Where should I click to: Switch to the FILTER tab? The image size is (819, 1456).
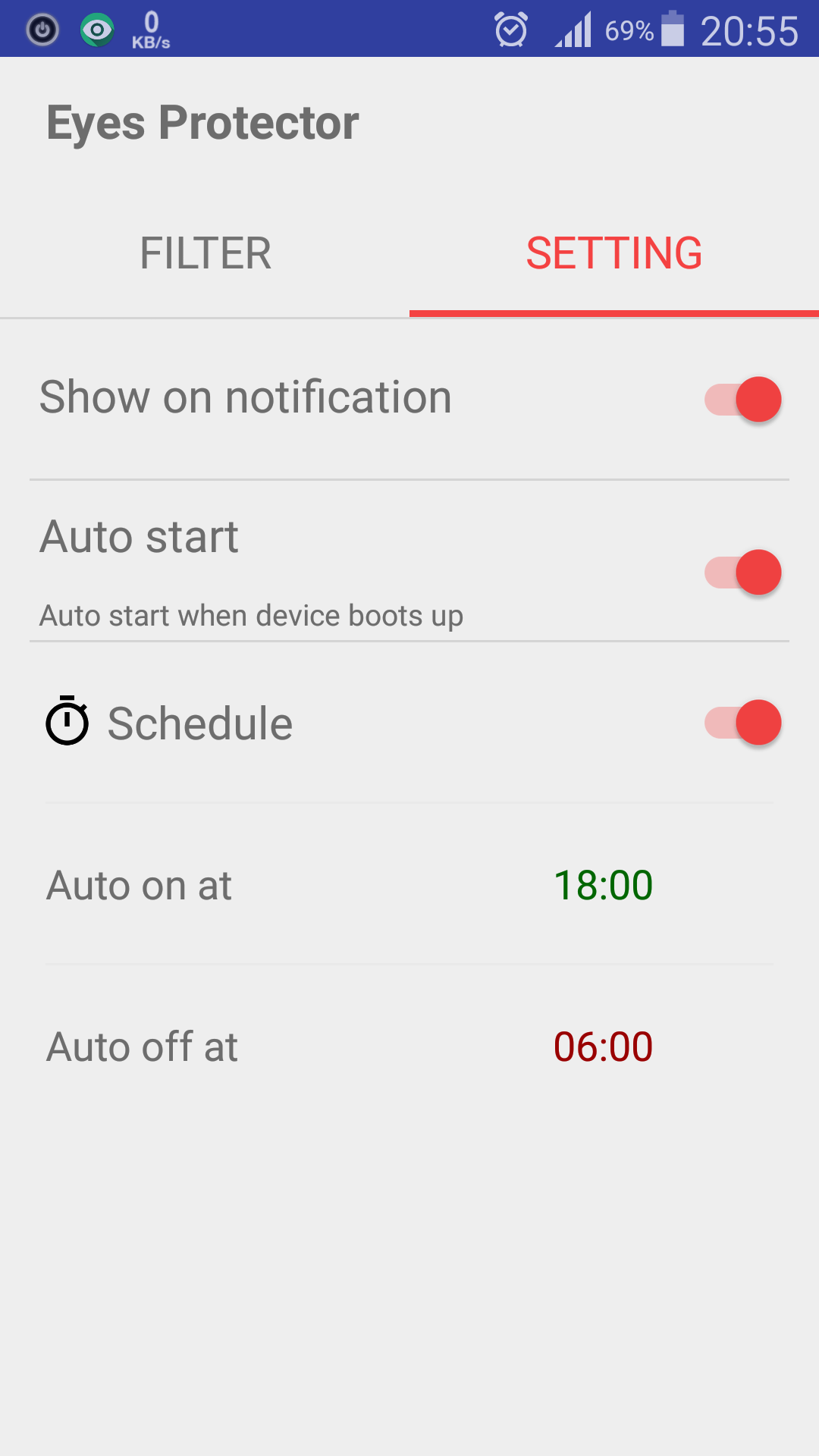click(x=205, y=254)
